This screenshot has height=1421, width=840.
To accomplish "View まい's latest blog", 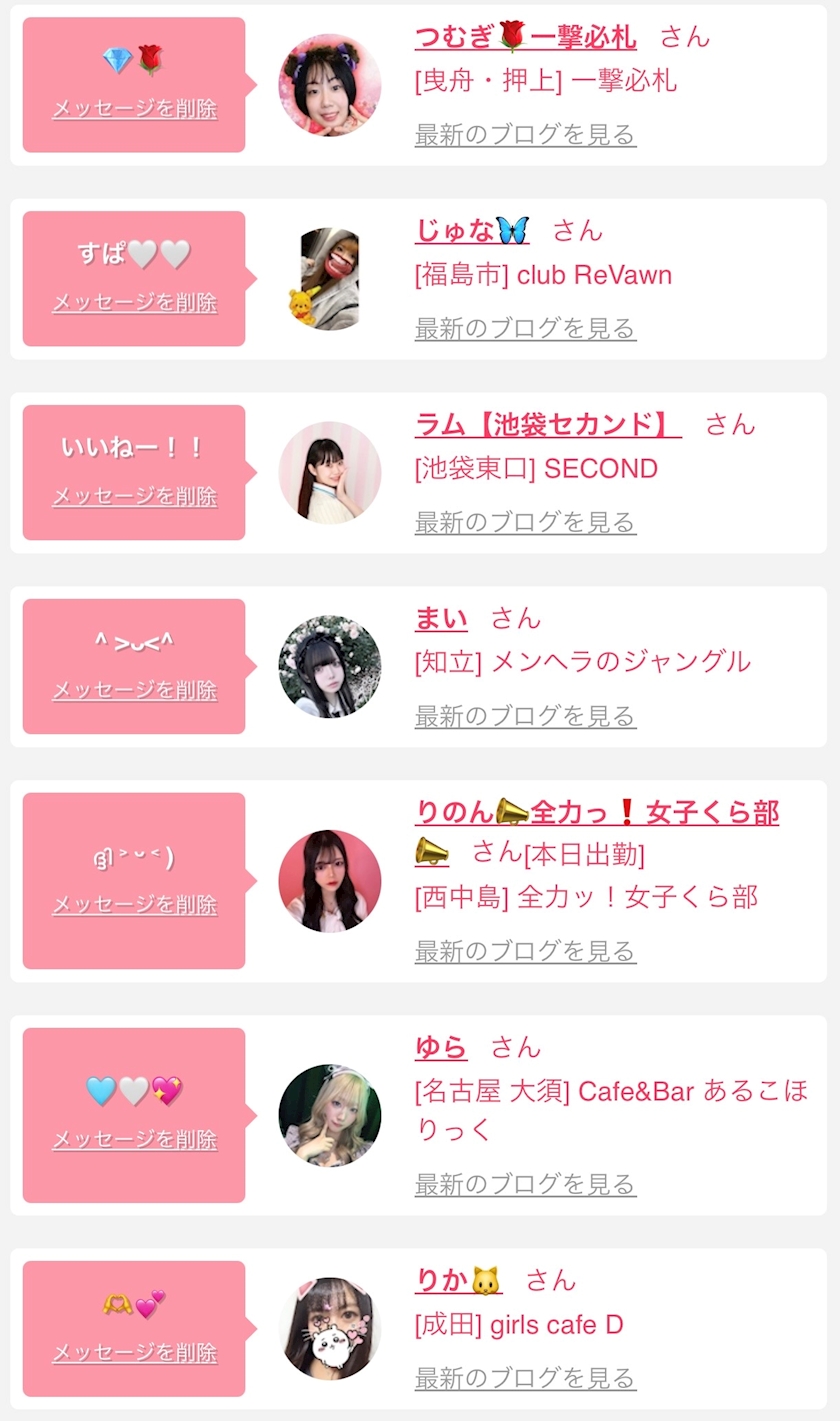I will click(x=525, y=717).
